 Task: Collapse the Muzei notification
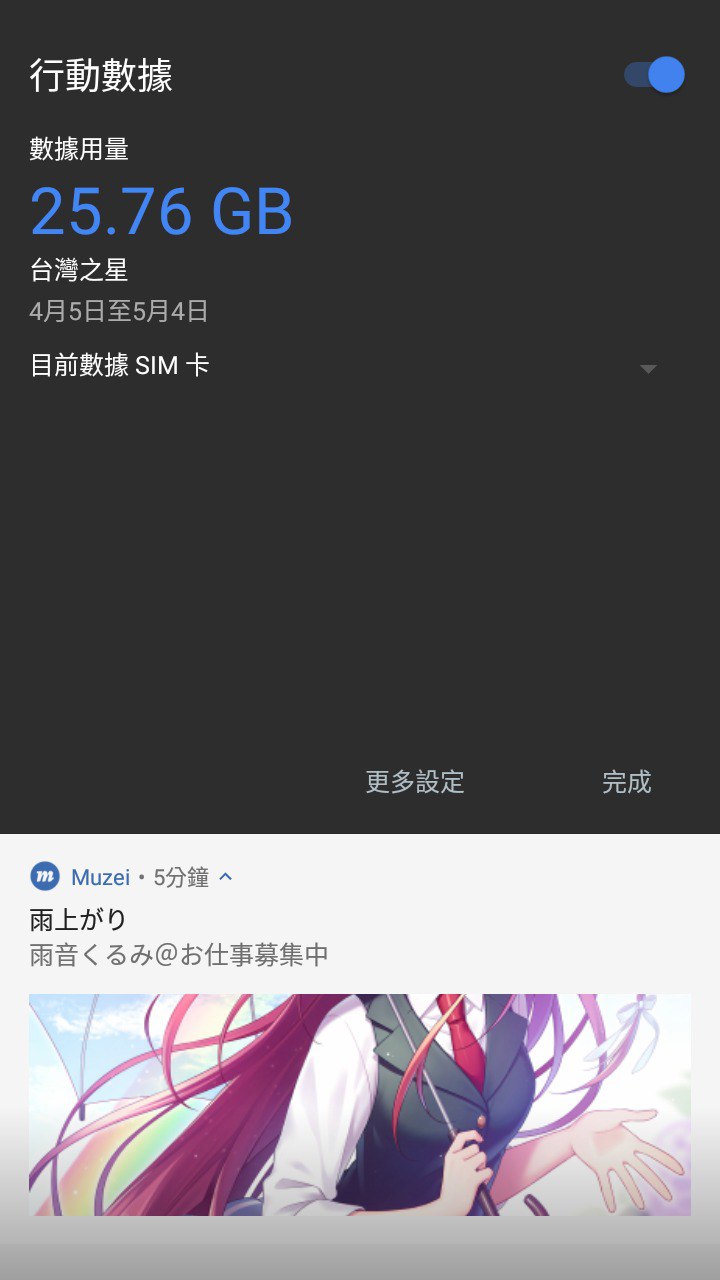pos(226,877)
